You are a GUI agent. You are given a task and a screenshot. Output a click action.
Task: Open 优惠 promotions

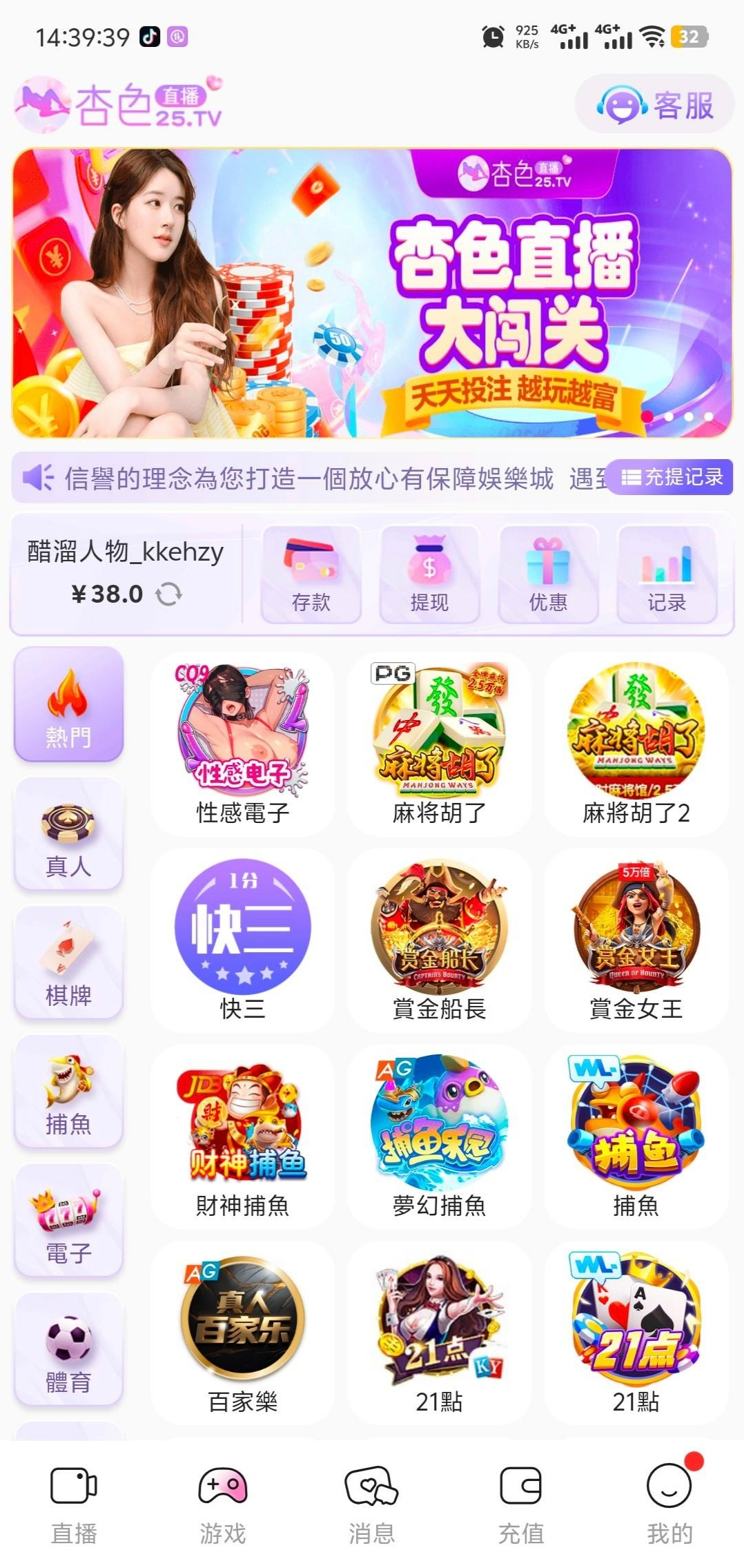(x=548, y=574)
